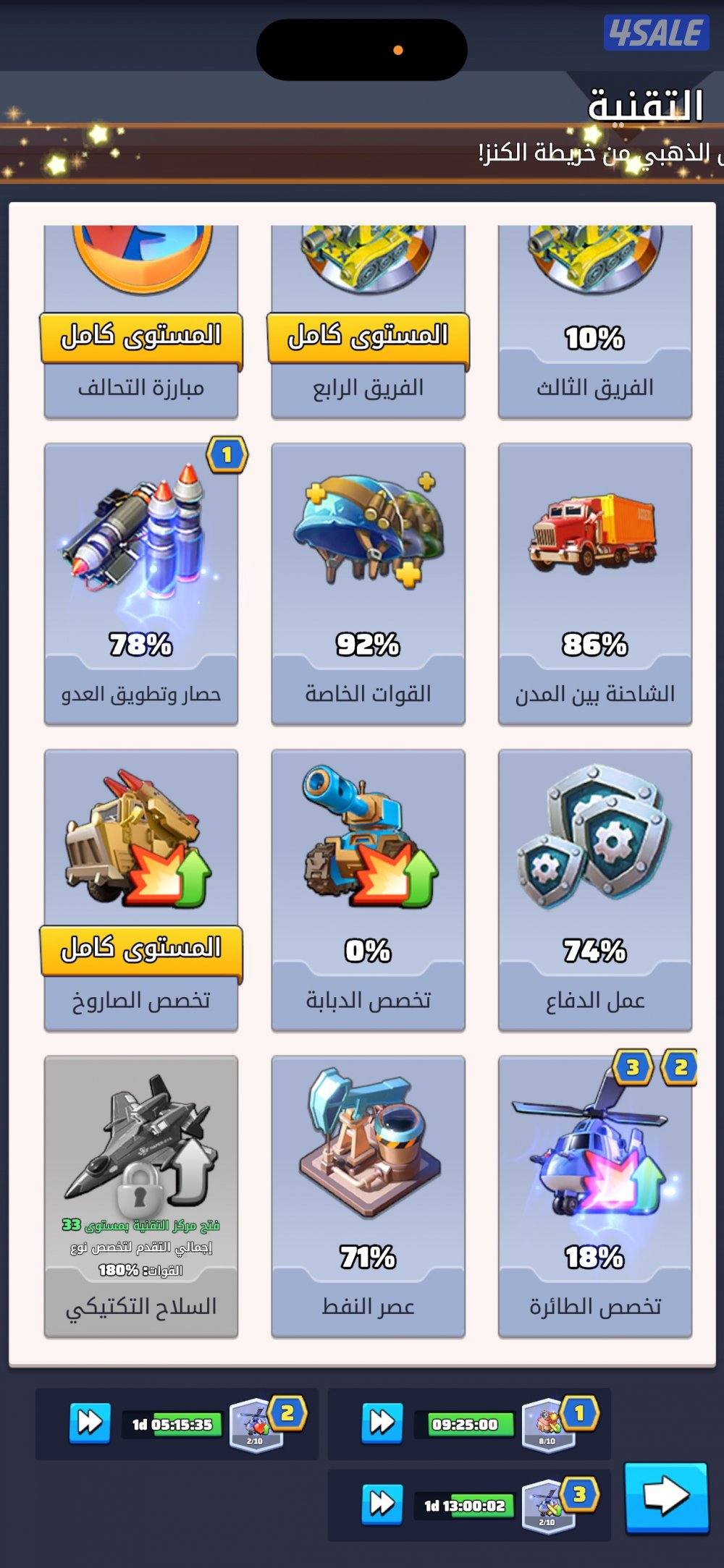Select the القوات الخاصة research card
The width and height of the screenshot is (724, 1568).
coord(368,583)
